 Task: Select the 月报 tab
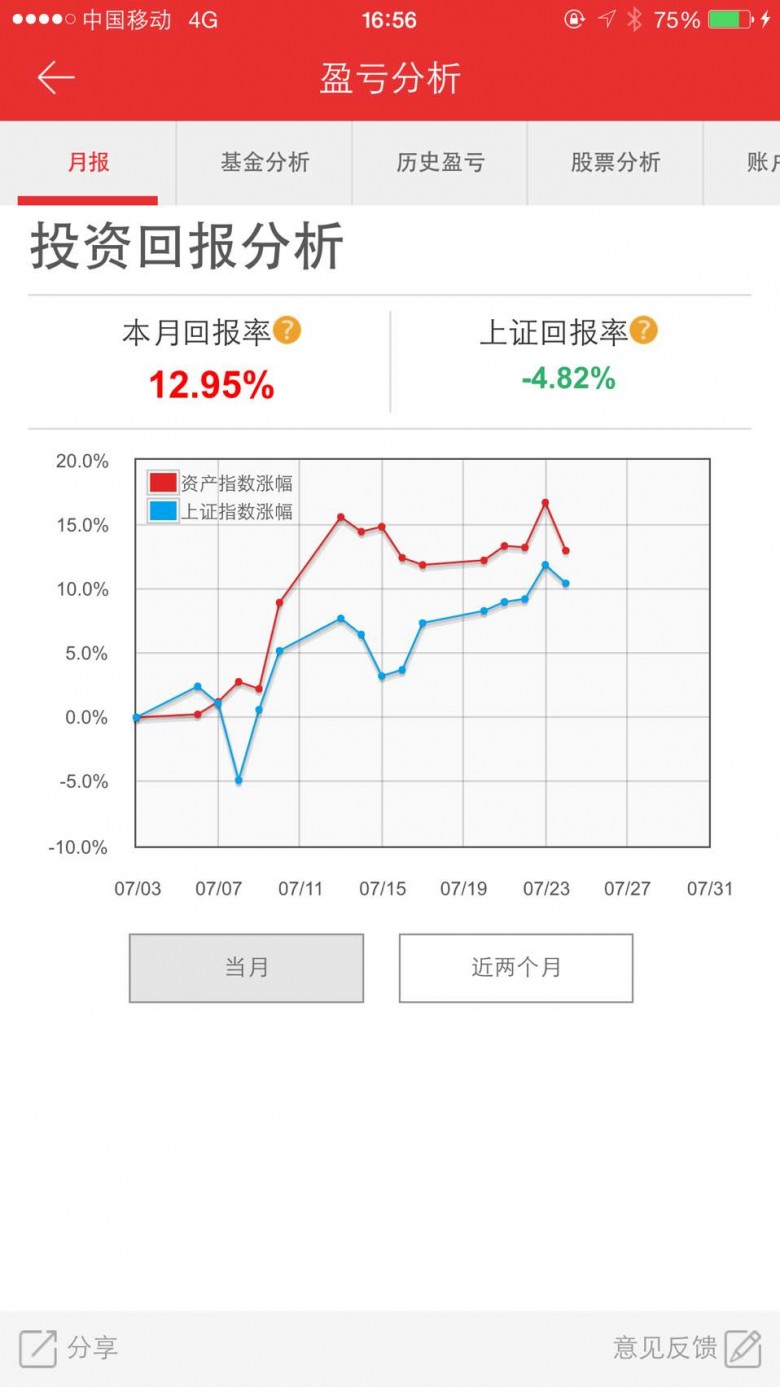pyautogui.click(x=88, y=163)
